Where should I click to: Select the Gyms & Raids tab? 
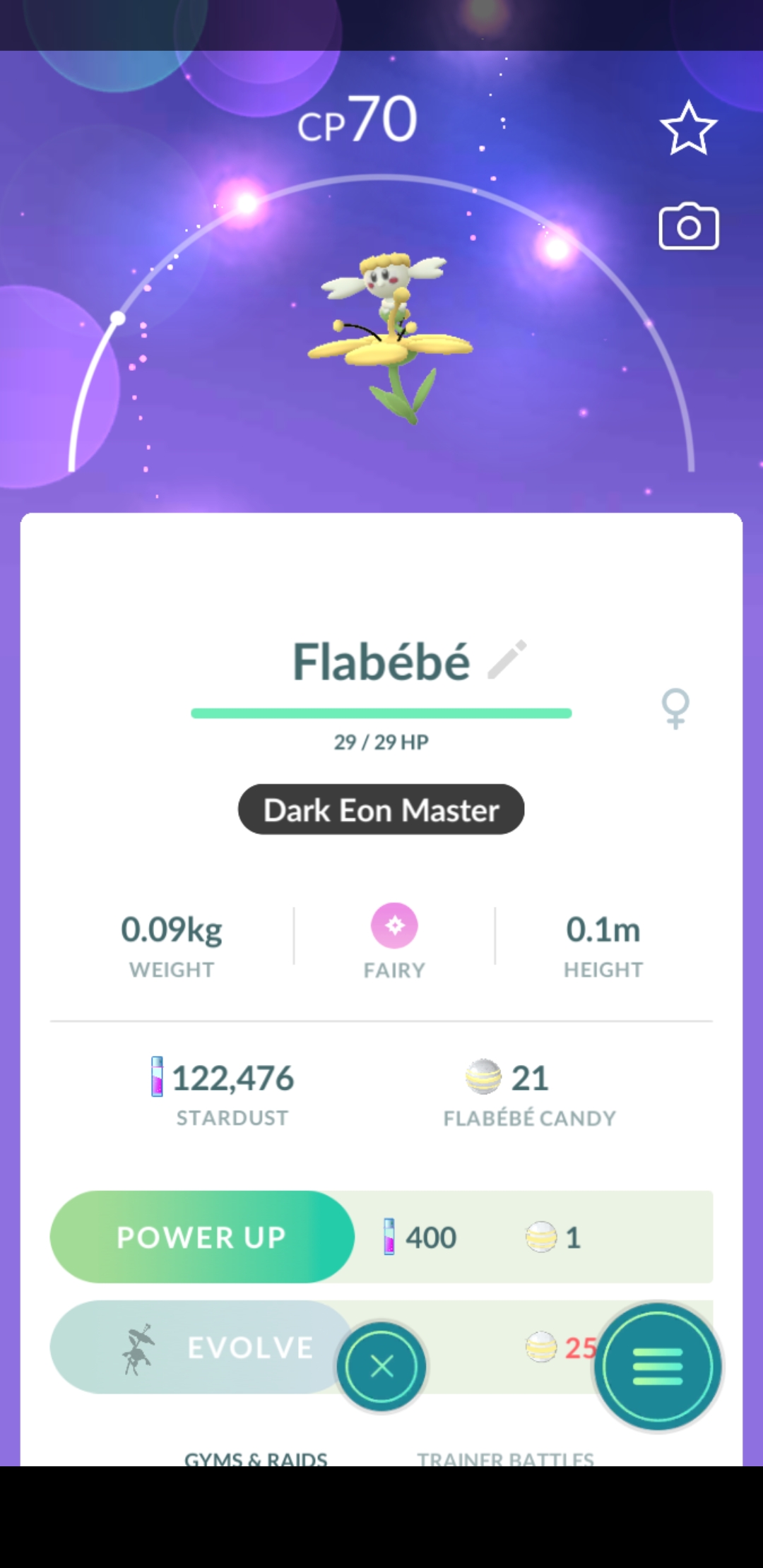[256, 1458]
